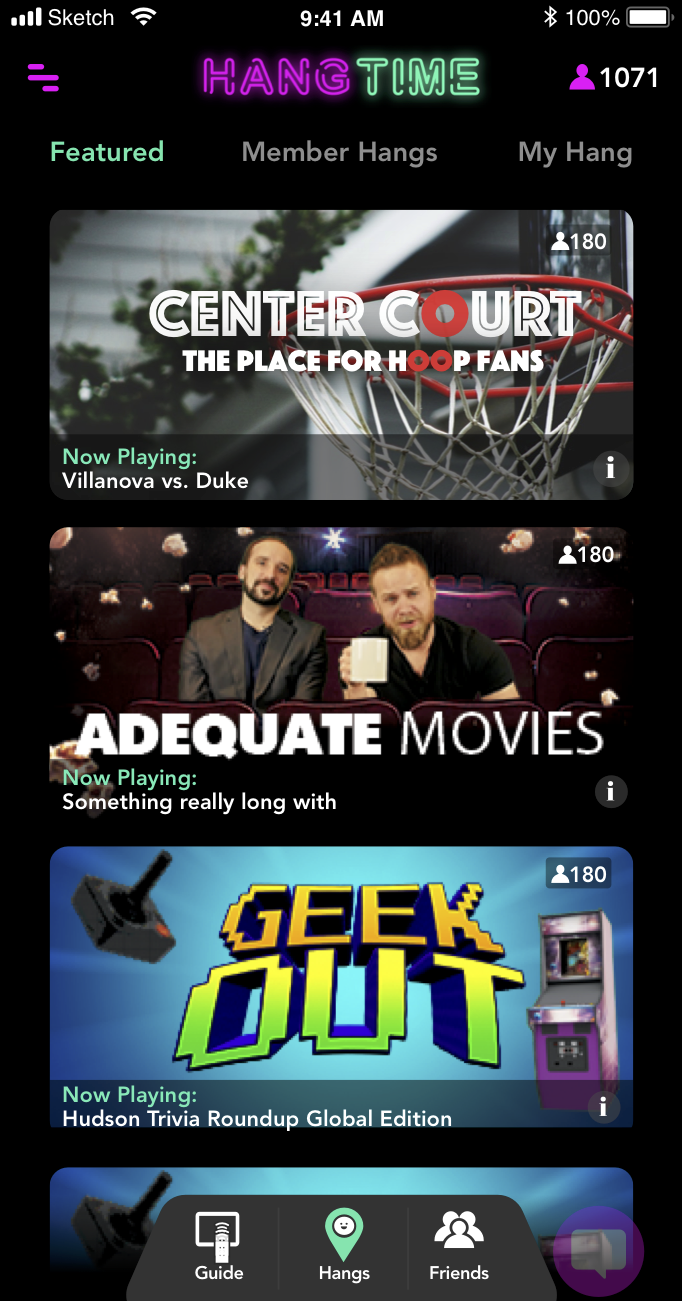View info for Hudson Trivia Roundup
The width and height of the screenshot is (682, 1301).
[x=604, y=1107]
